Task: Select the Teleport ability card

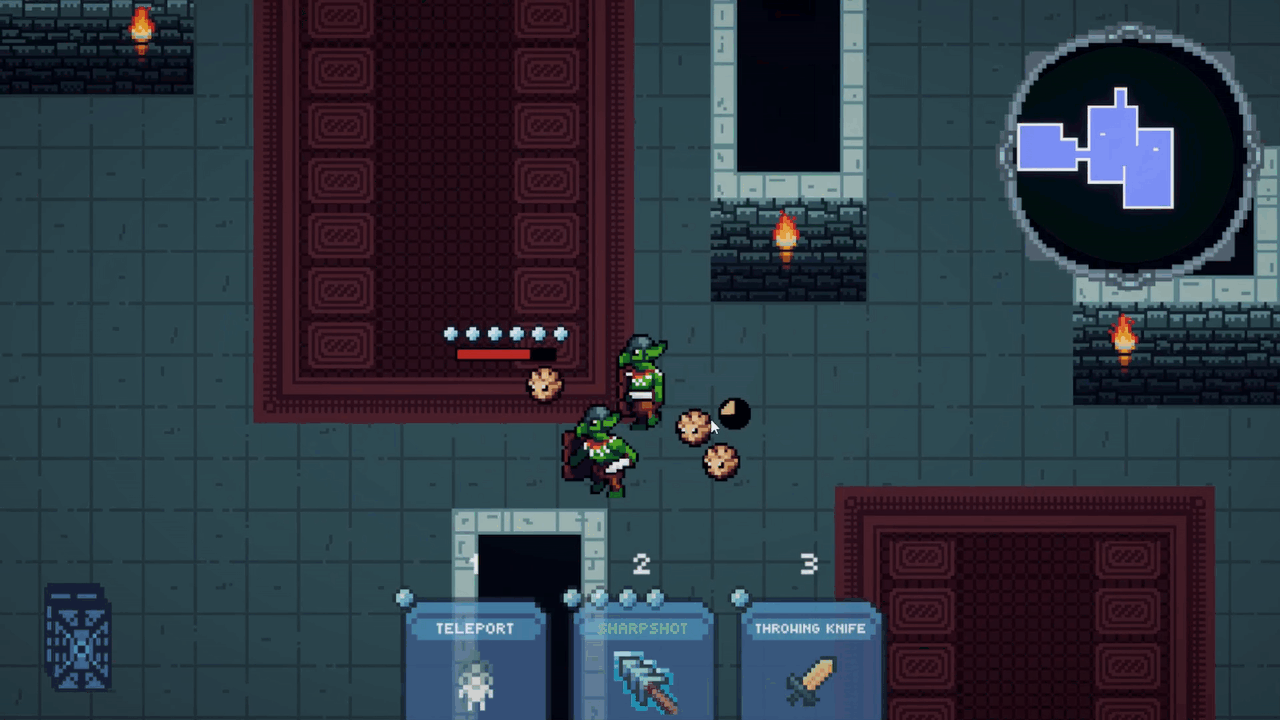Action: point(475,662)
